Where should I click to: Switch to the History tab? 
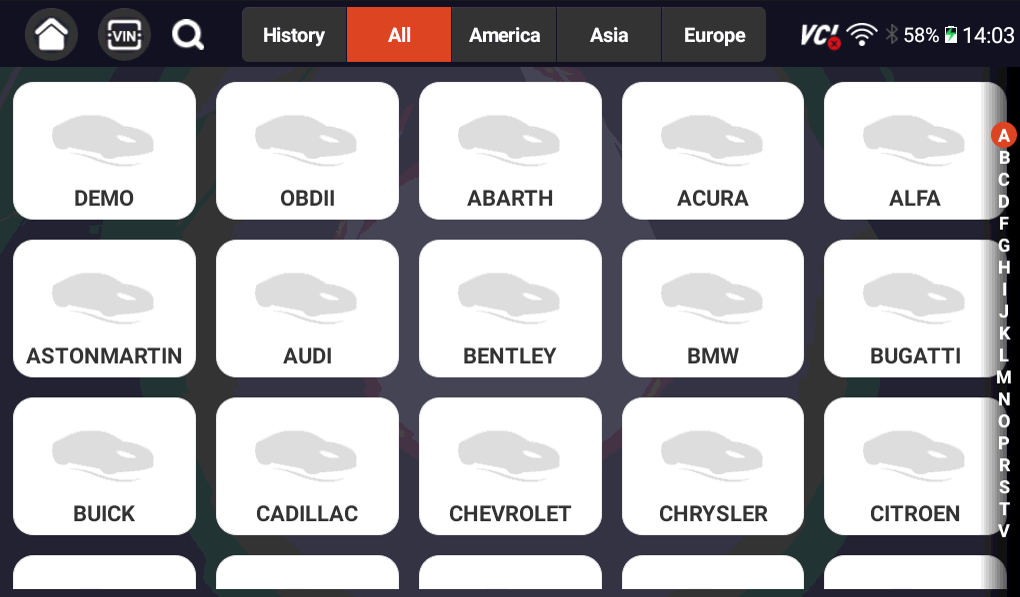(x=293, y=35)
